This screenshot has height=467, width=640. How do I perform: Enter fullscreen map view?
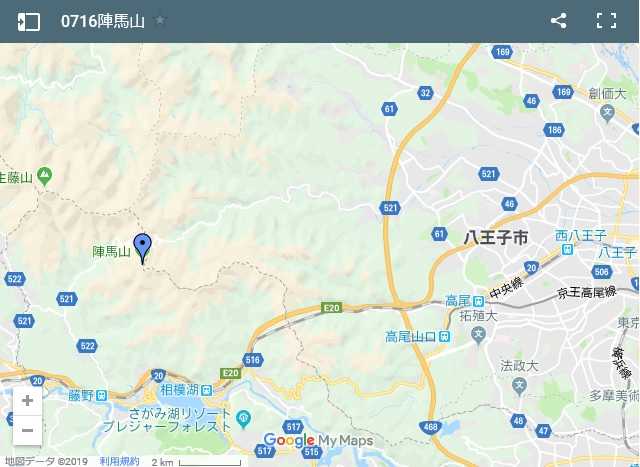point(606,21)
